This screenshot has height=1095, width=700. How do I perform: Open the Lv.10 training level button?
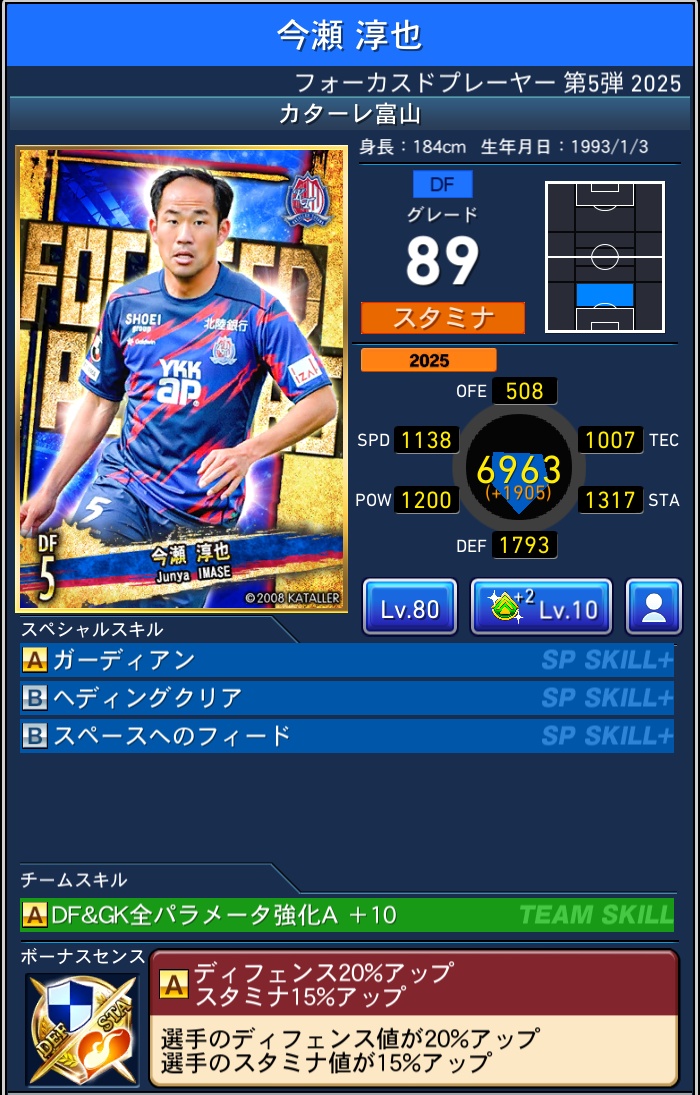541,607
